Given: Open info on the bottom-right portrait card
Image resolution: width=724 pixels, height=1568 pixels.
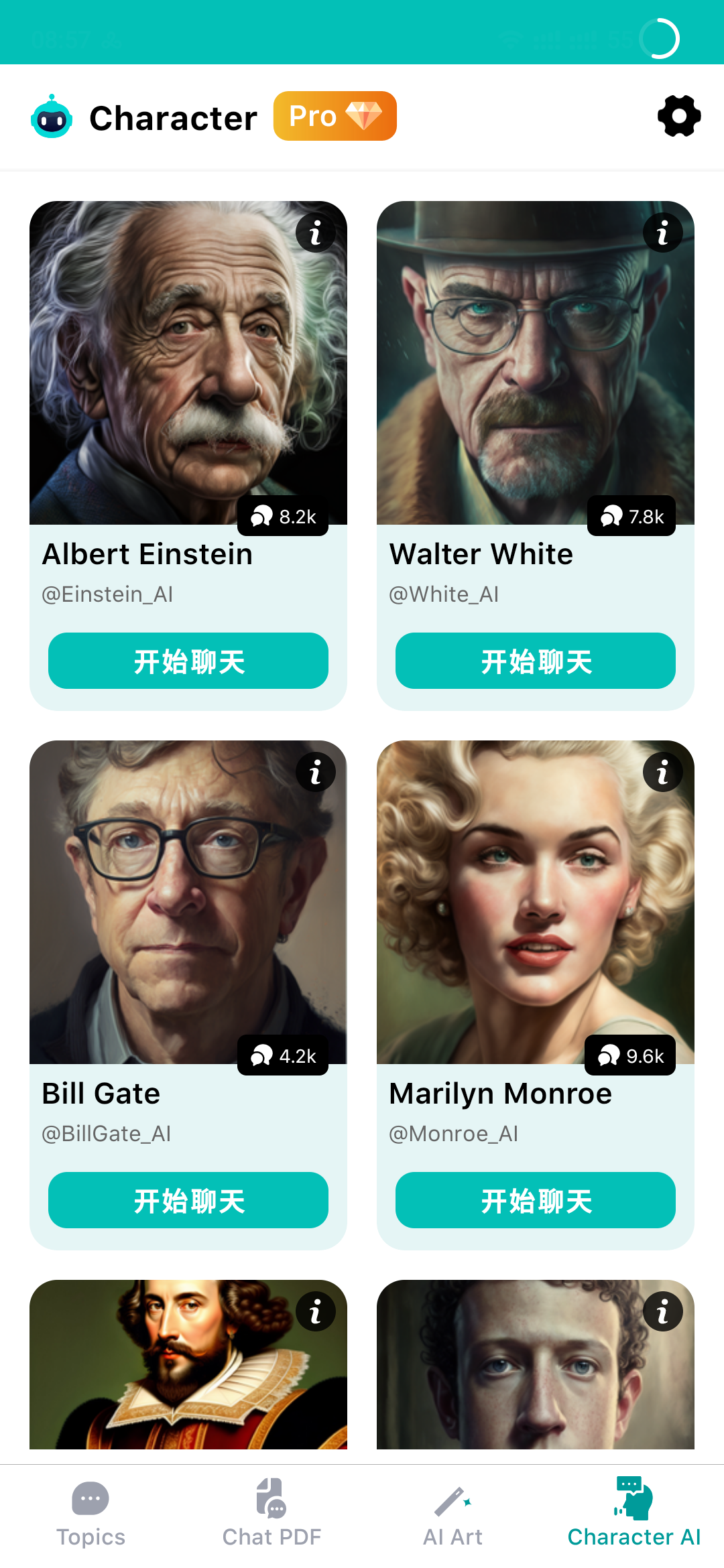Looking at the screenshot, I should pyautogui.click(x=662, y=1311).
